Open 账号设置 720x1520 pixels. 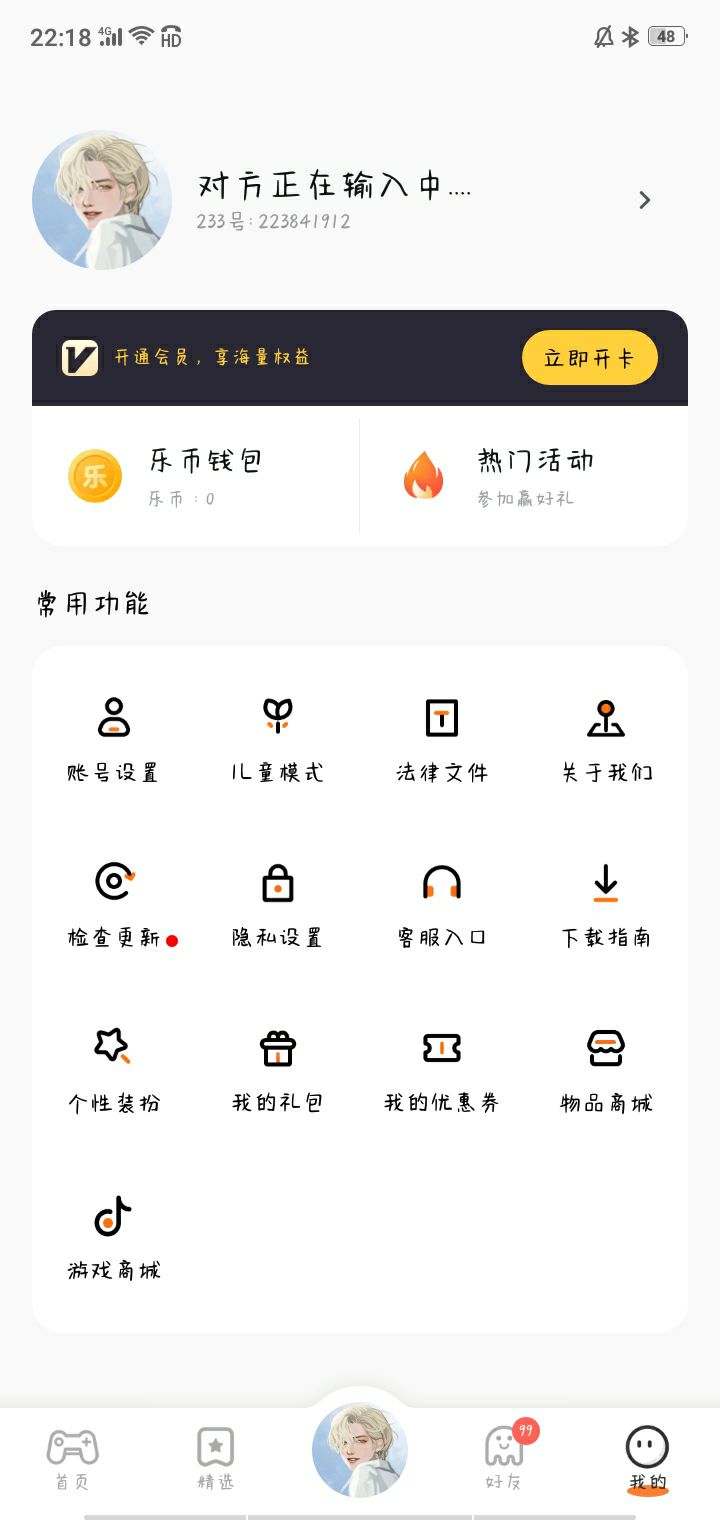point(113,738)
